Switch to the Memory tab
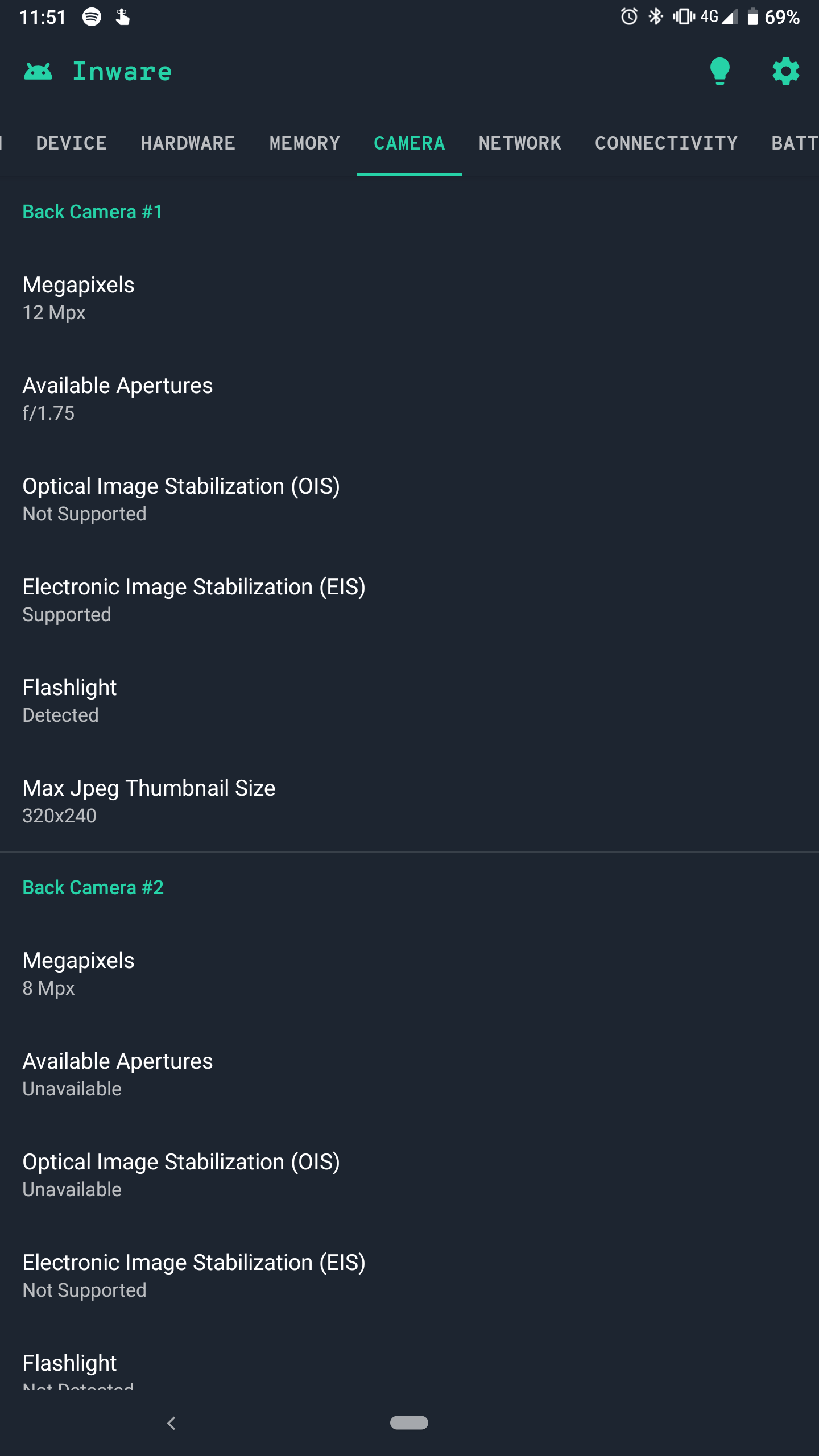The width and height of the screenshot is (819, 1456). click(305, 143)
